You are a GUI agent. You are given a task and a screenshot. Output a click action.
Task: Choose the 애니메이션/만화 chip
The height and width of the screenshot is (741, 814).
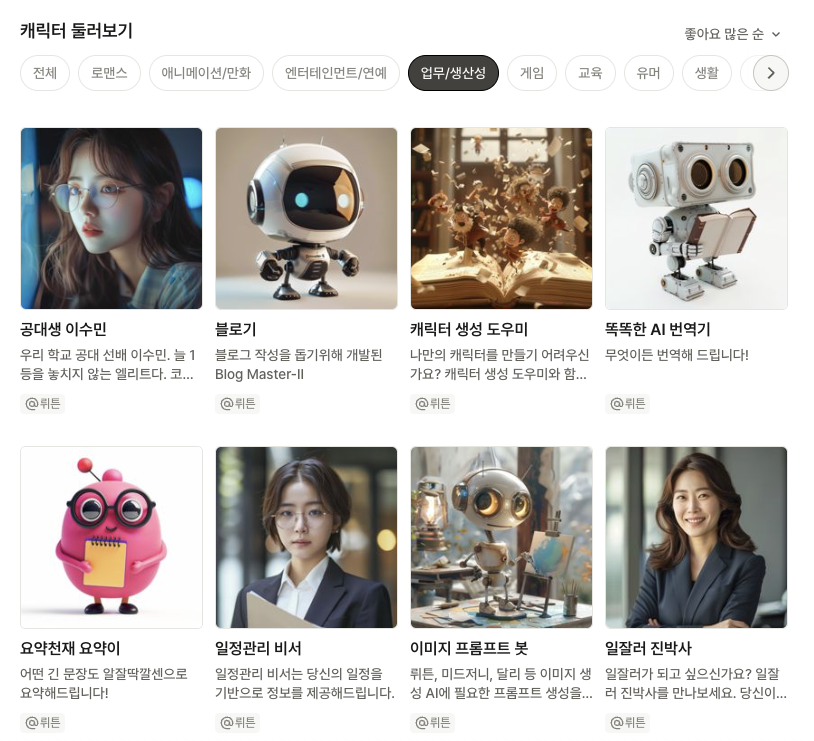coord(206,73)
